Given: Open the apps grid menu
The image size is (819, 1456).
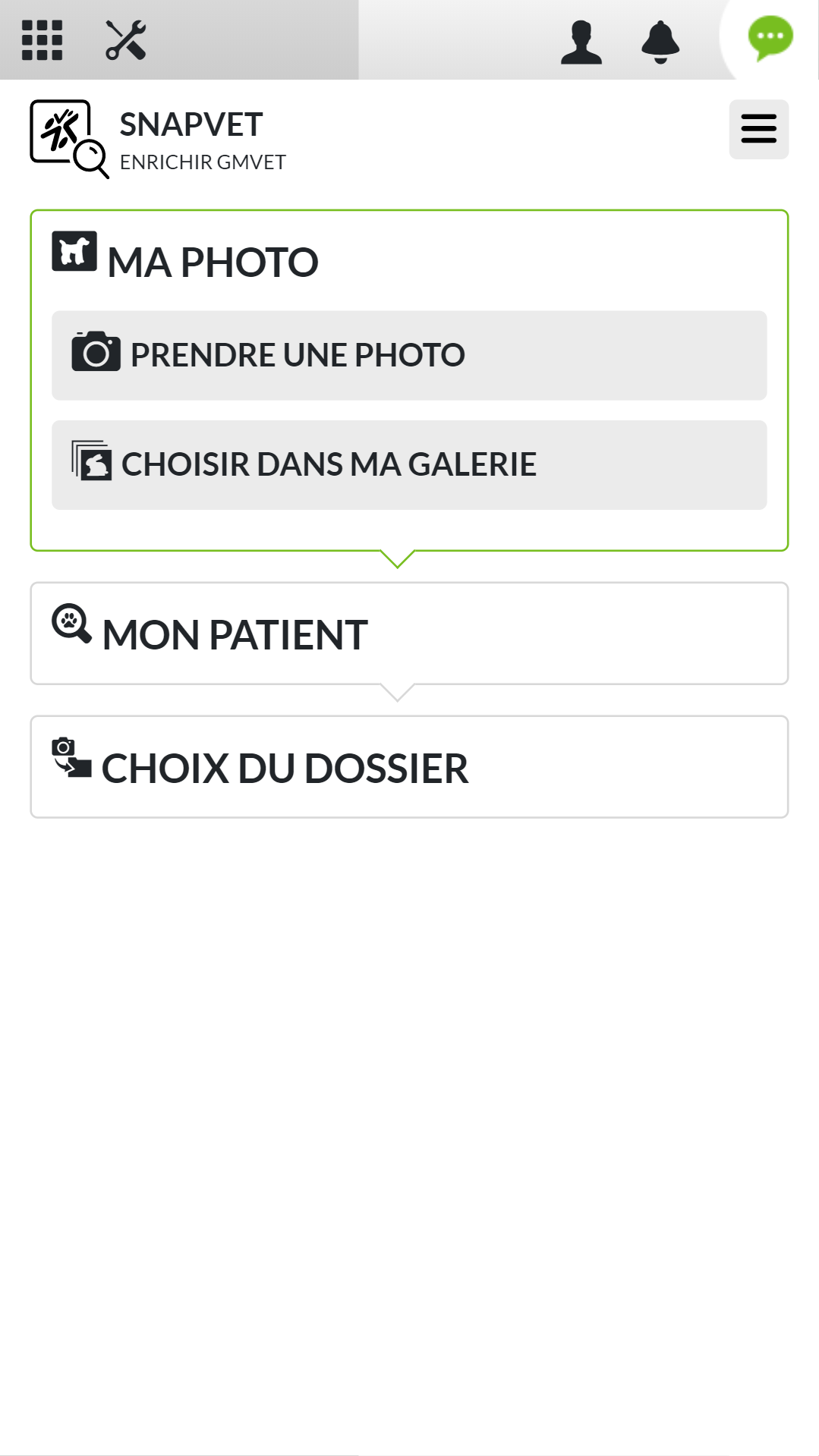Looking at the screenshot, I should point(42,40).
